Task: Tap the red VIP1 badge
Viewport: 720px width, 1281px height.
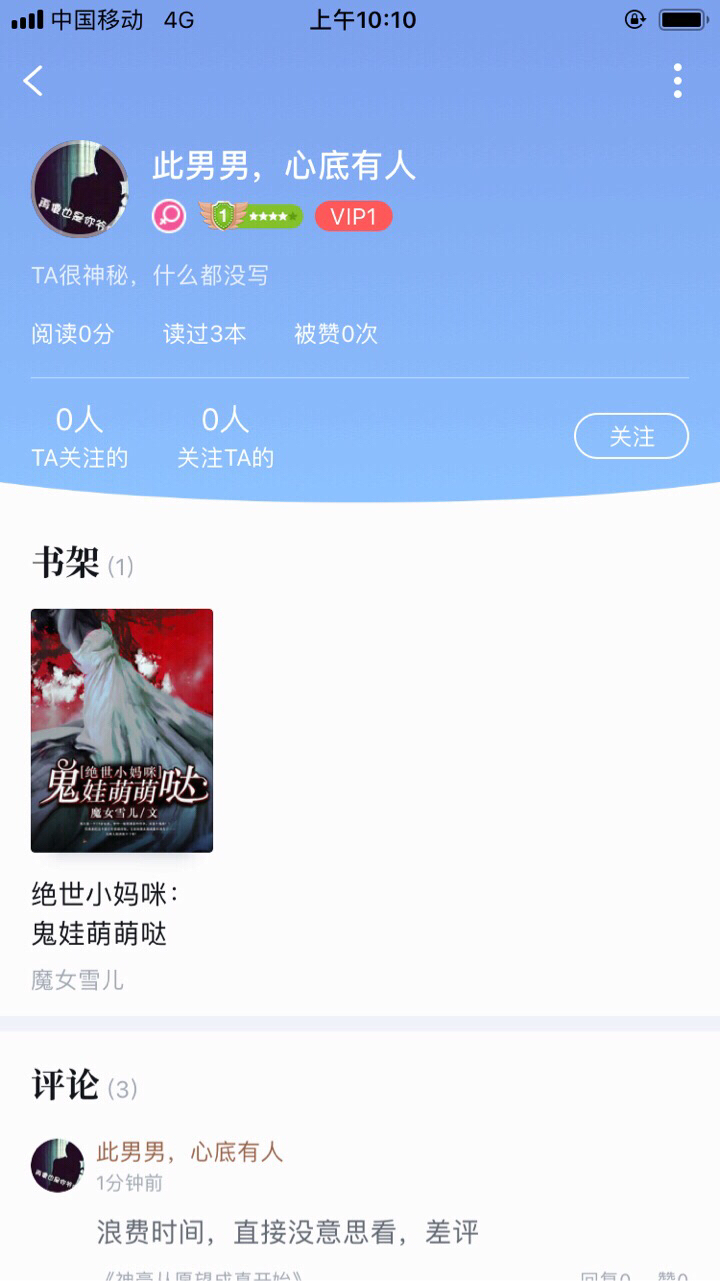Action: click(x=353, y=216)
